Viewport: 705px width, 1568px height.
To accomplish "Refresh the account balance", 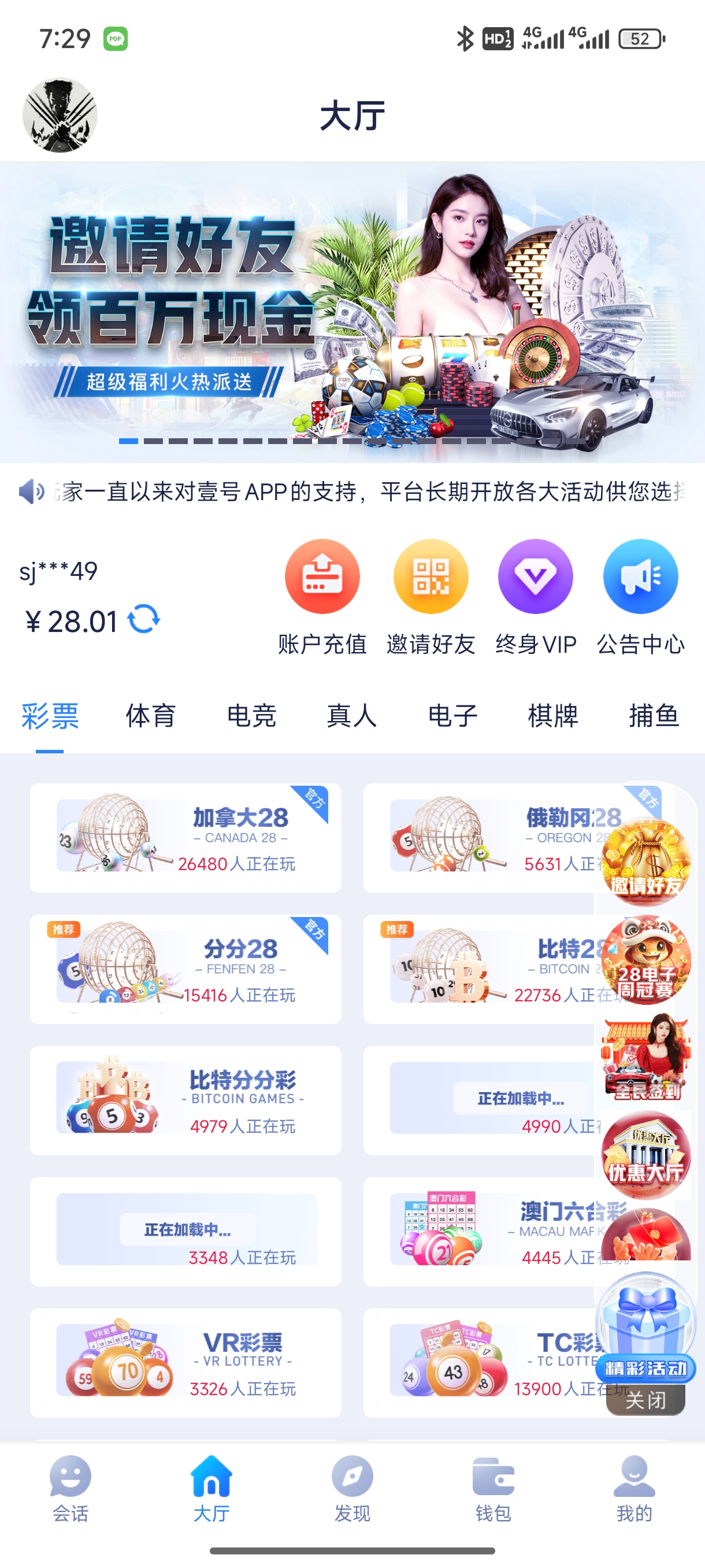I will [143, 619].
